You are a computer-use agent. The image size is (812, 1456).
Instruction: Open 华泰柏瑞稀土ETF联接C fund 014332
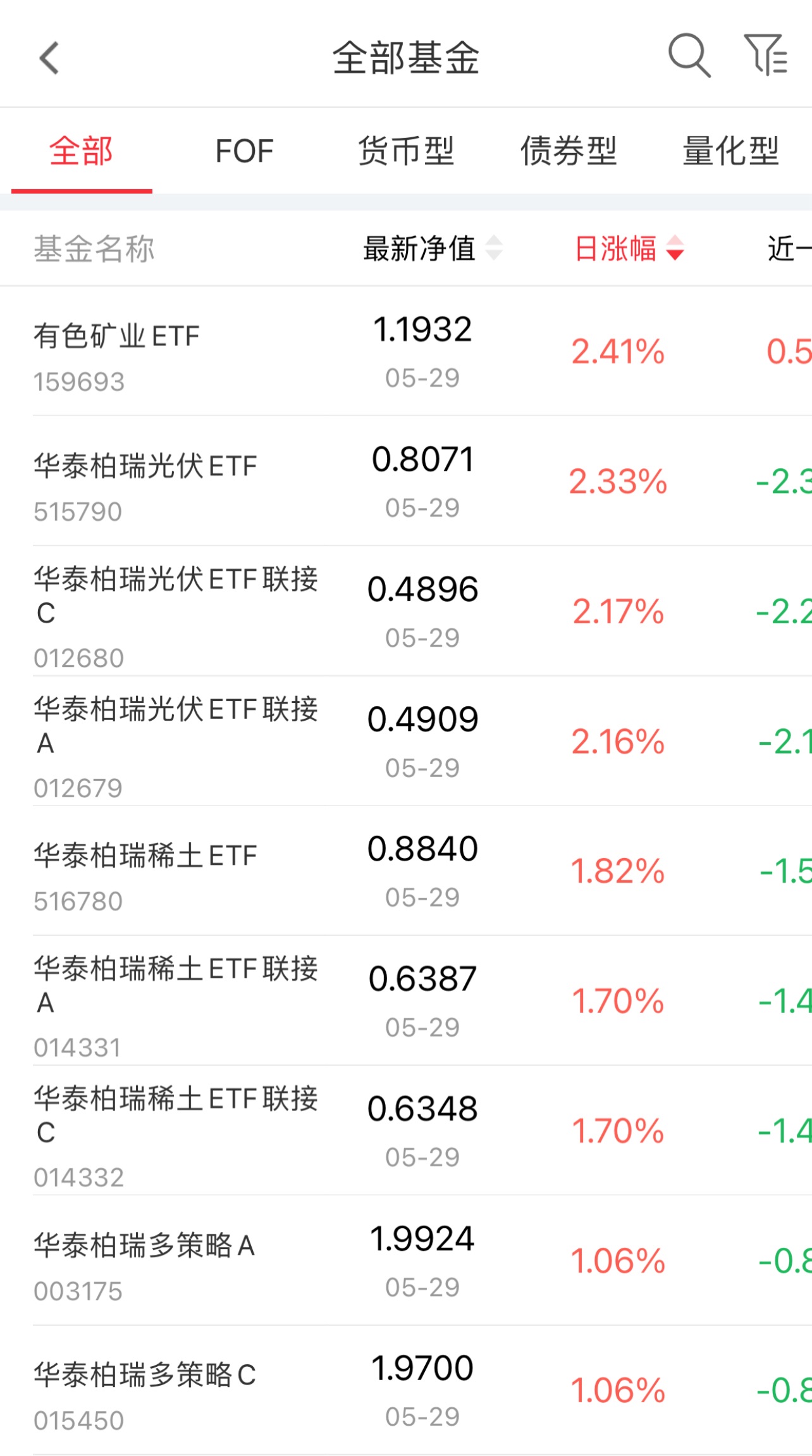point(406,1131)
